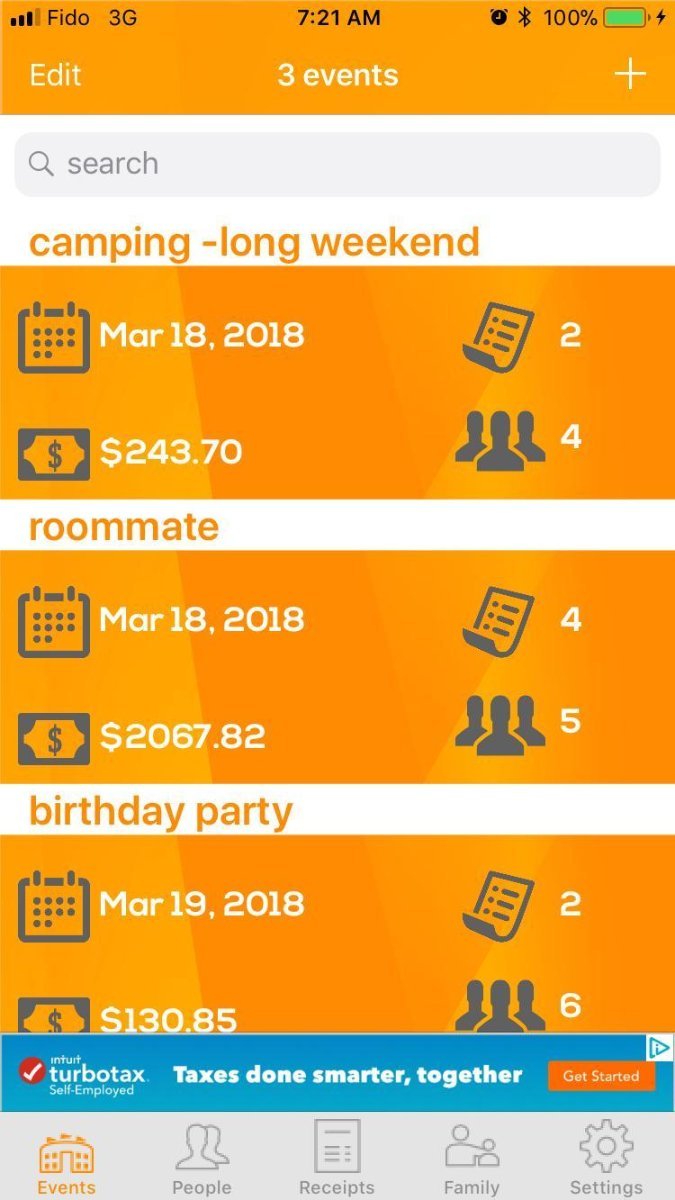Switch to the Receipts tab

[337, 1158]
